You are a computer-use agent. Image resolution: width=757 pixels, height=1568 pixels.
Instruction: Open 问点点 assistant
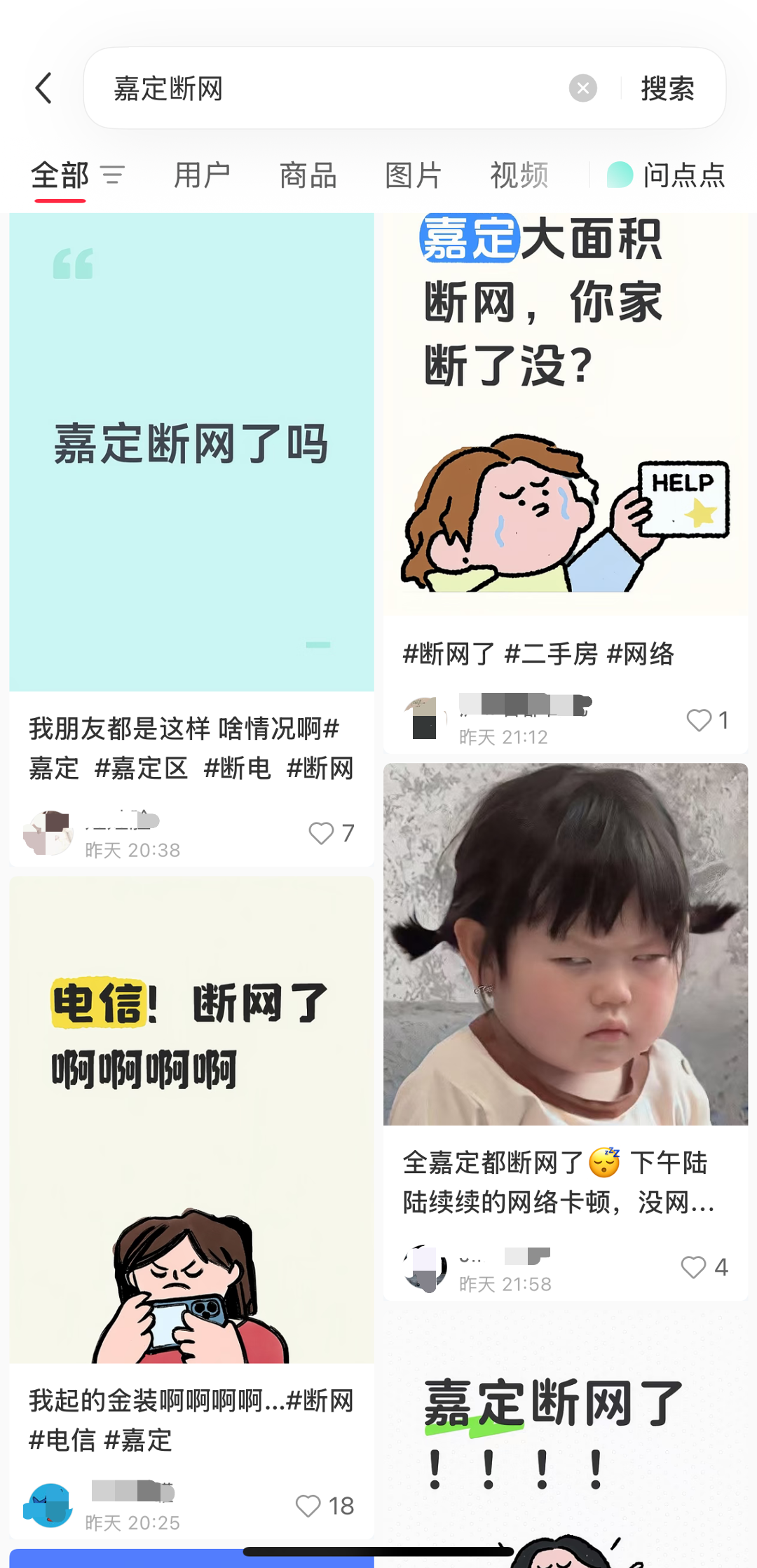(666, 175)
